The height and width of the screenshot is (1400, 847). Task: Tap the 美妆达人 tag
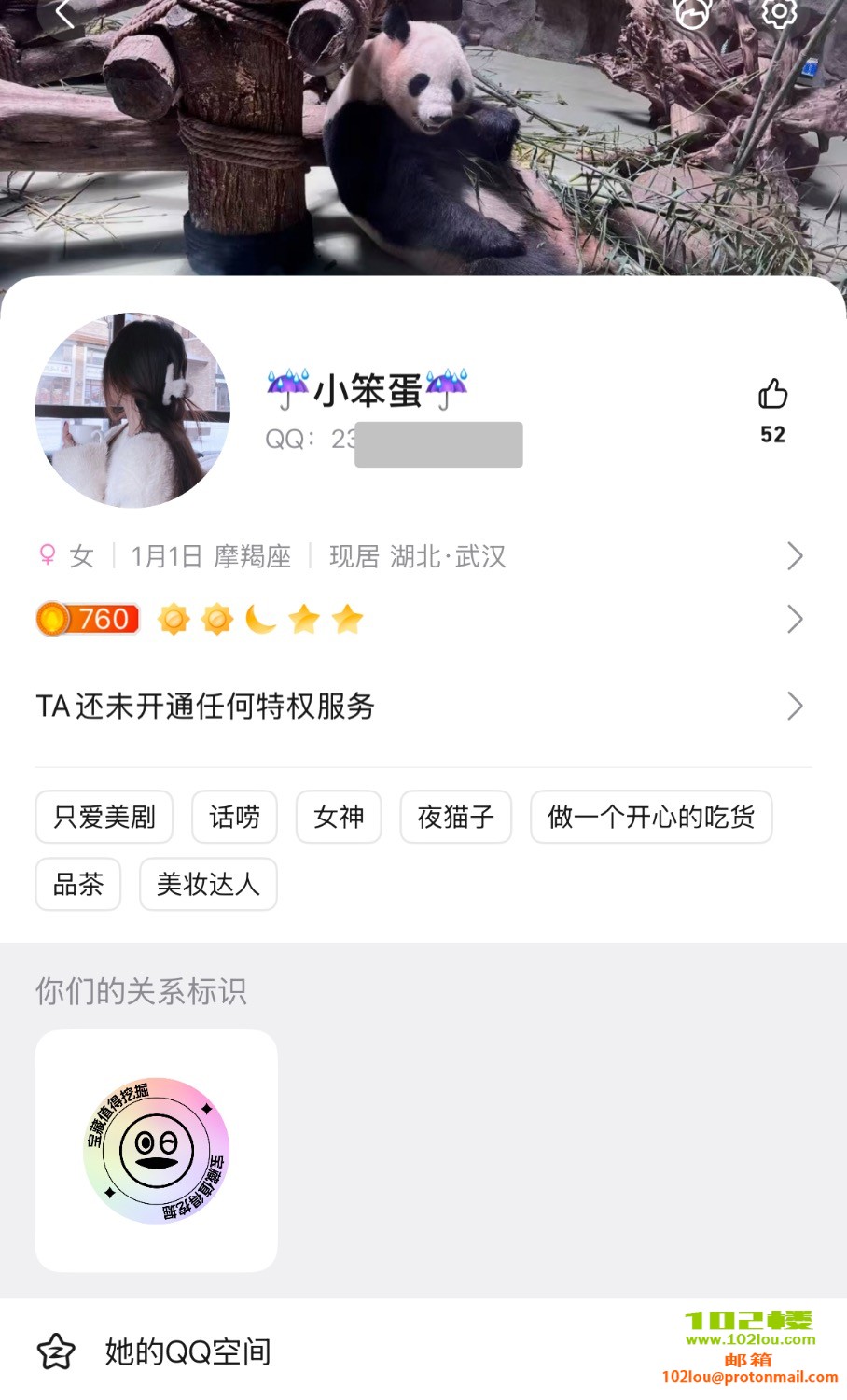(x=208, y=884)
